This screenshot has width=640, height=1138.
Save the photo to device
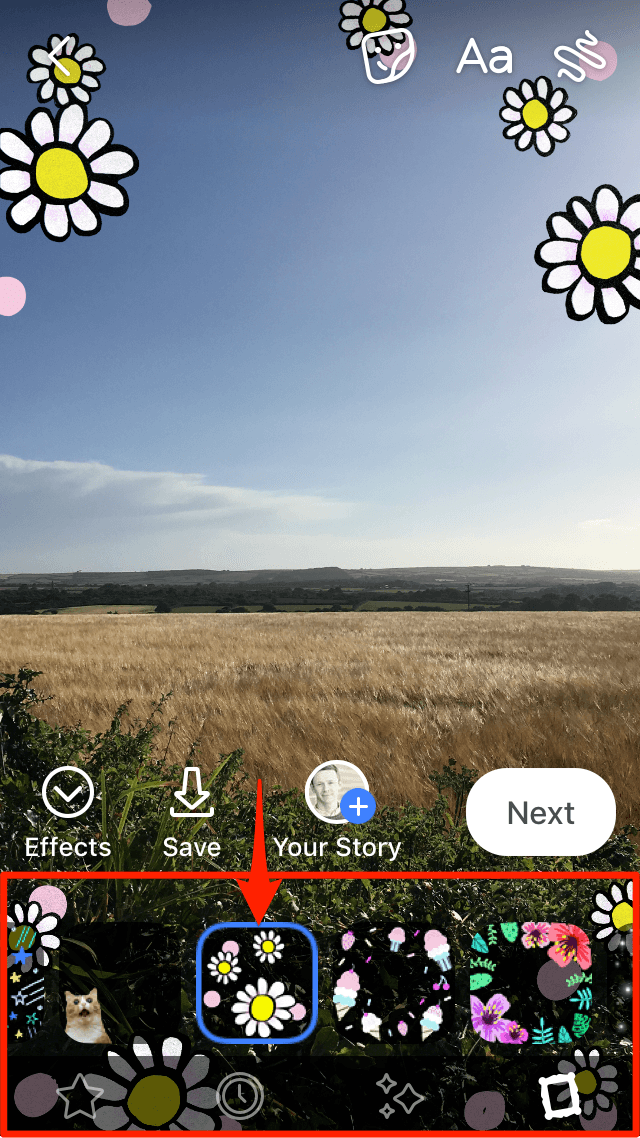[191, 796]
